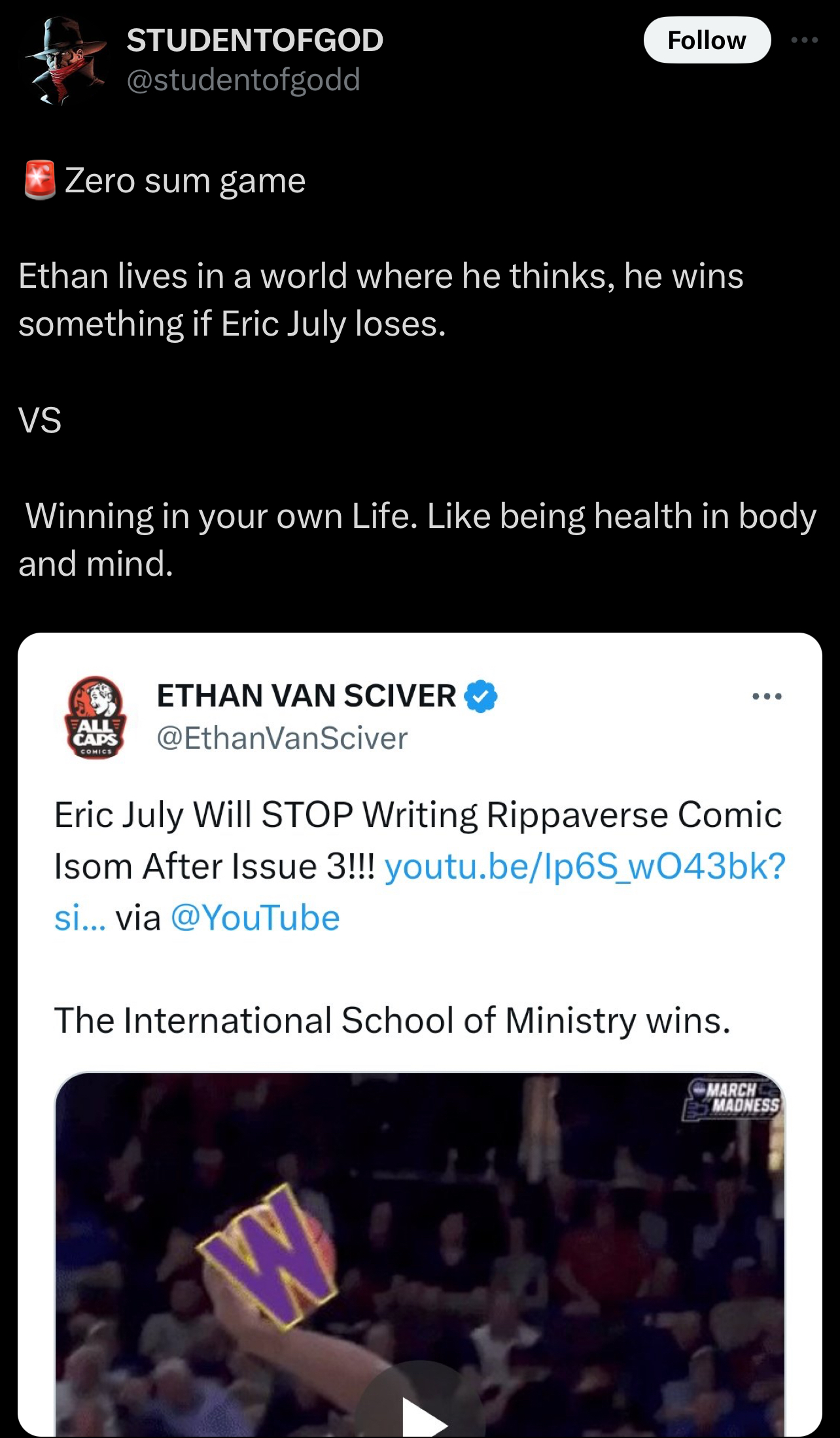
Task: Open the All Caps Comics avatar
Action: 96,717
